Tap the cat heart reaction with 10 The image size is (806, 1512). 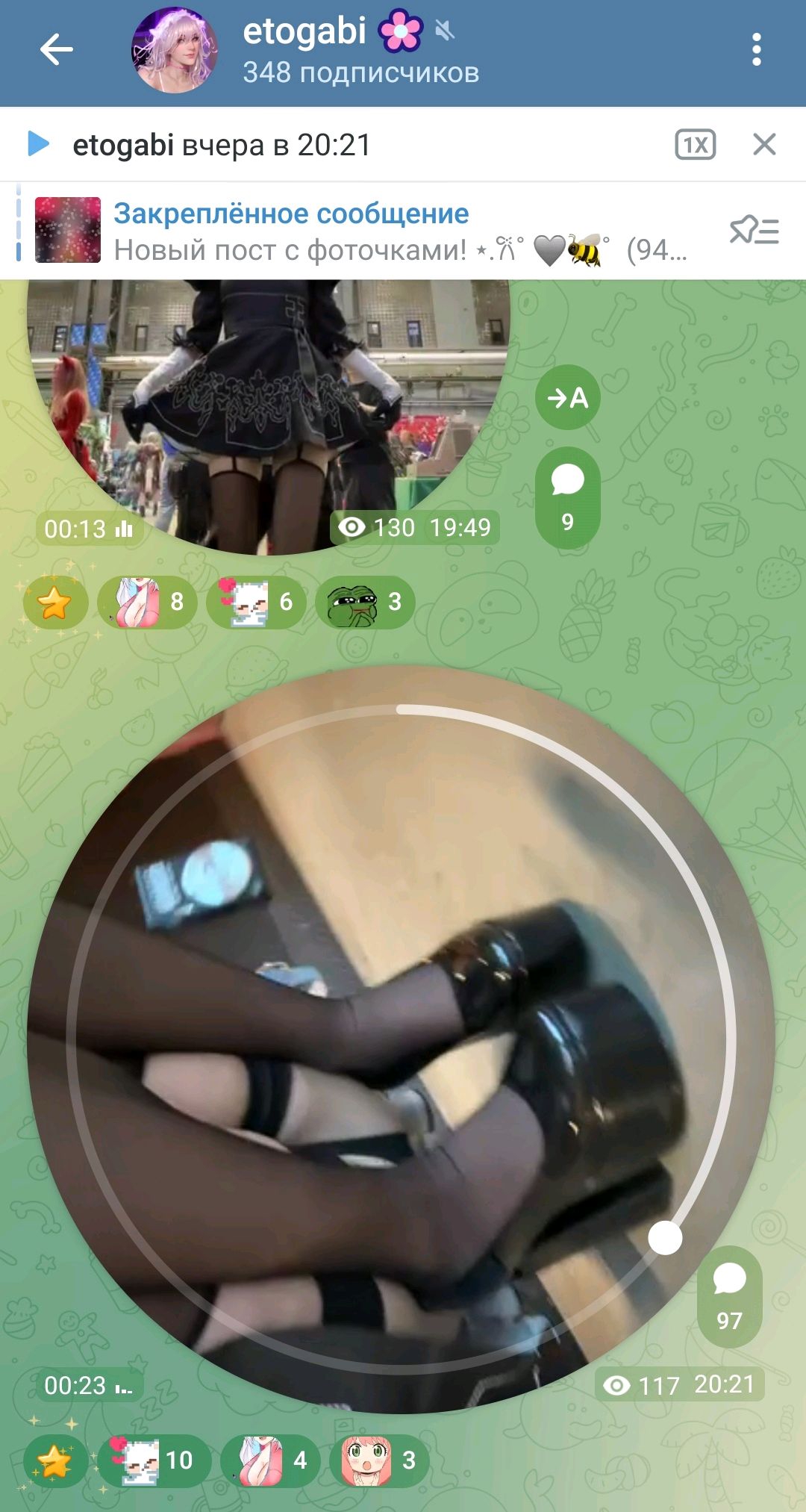pos(155,1461)
